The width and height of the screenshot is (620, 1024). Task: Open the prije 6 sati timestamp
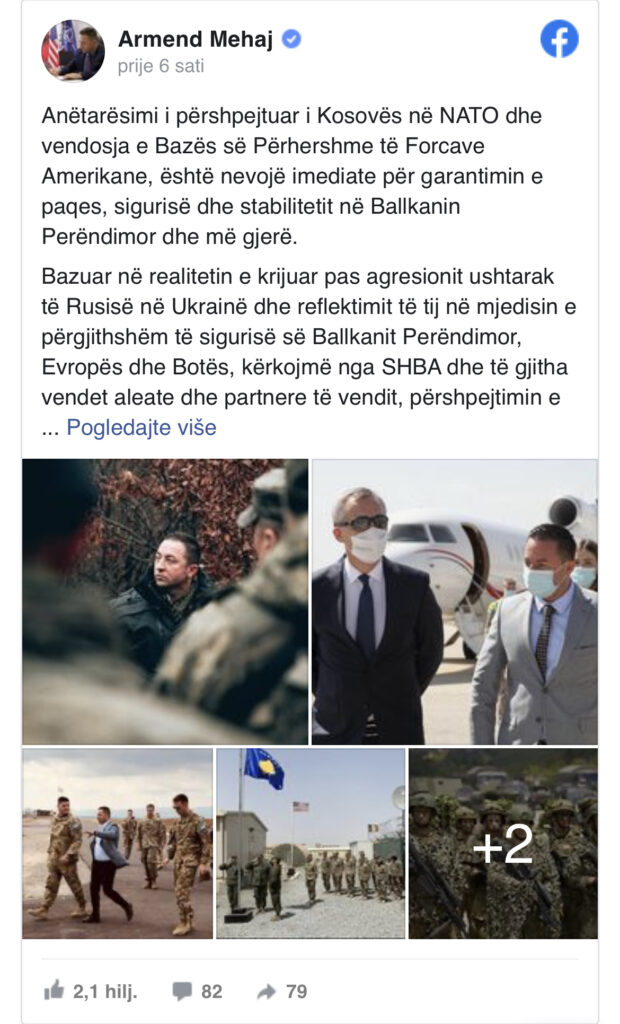(161, 66)
